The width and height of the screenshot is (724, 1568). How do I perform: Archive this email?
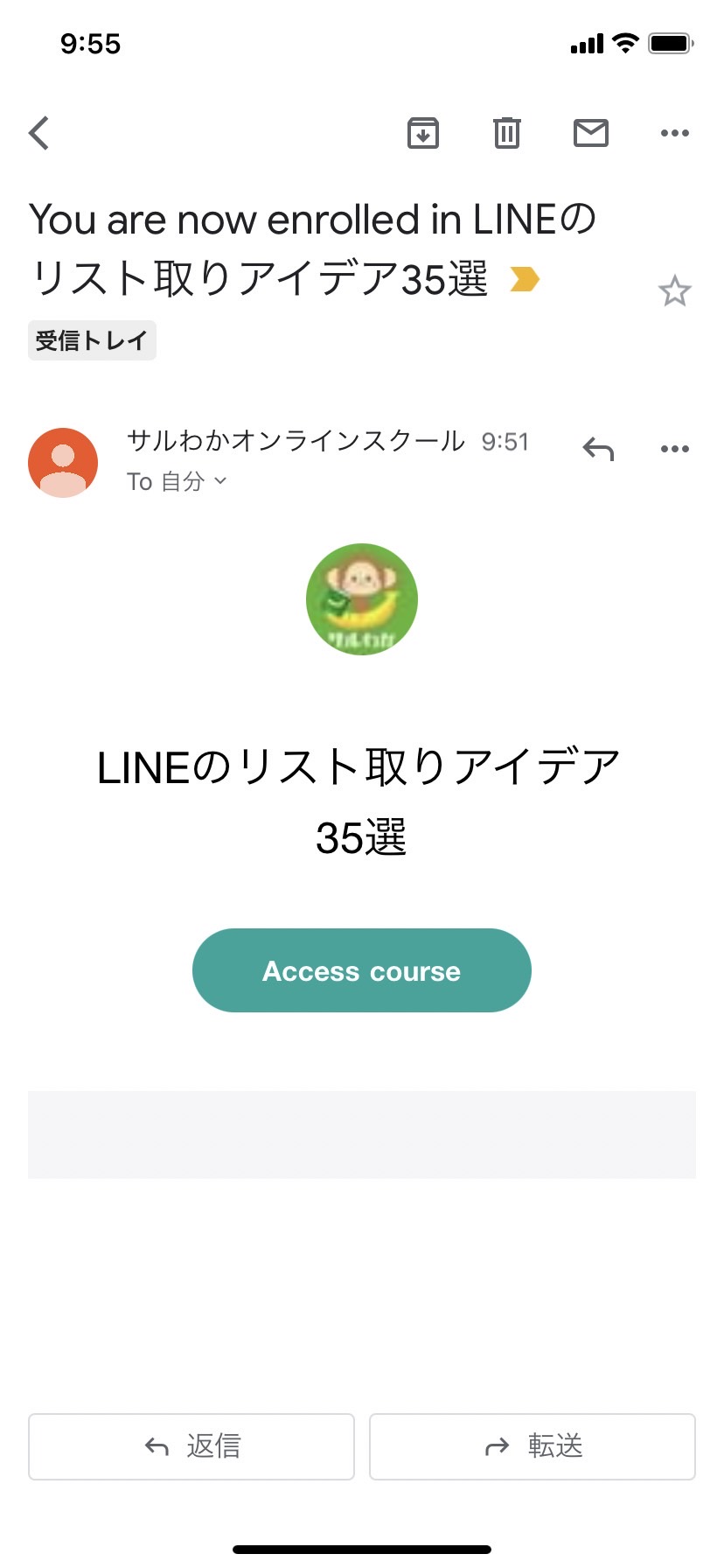pyautogui.click(x=423, y=133)
